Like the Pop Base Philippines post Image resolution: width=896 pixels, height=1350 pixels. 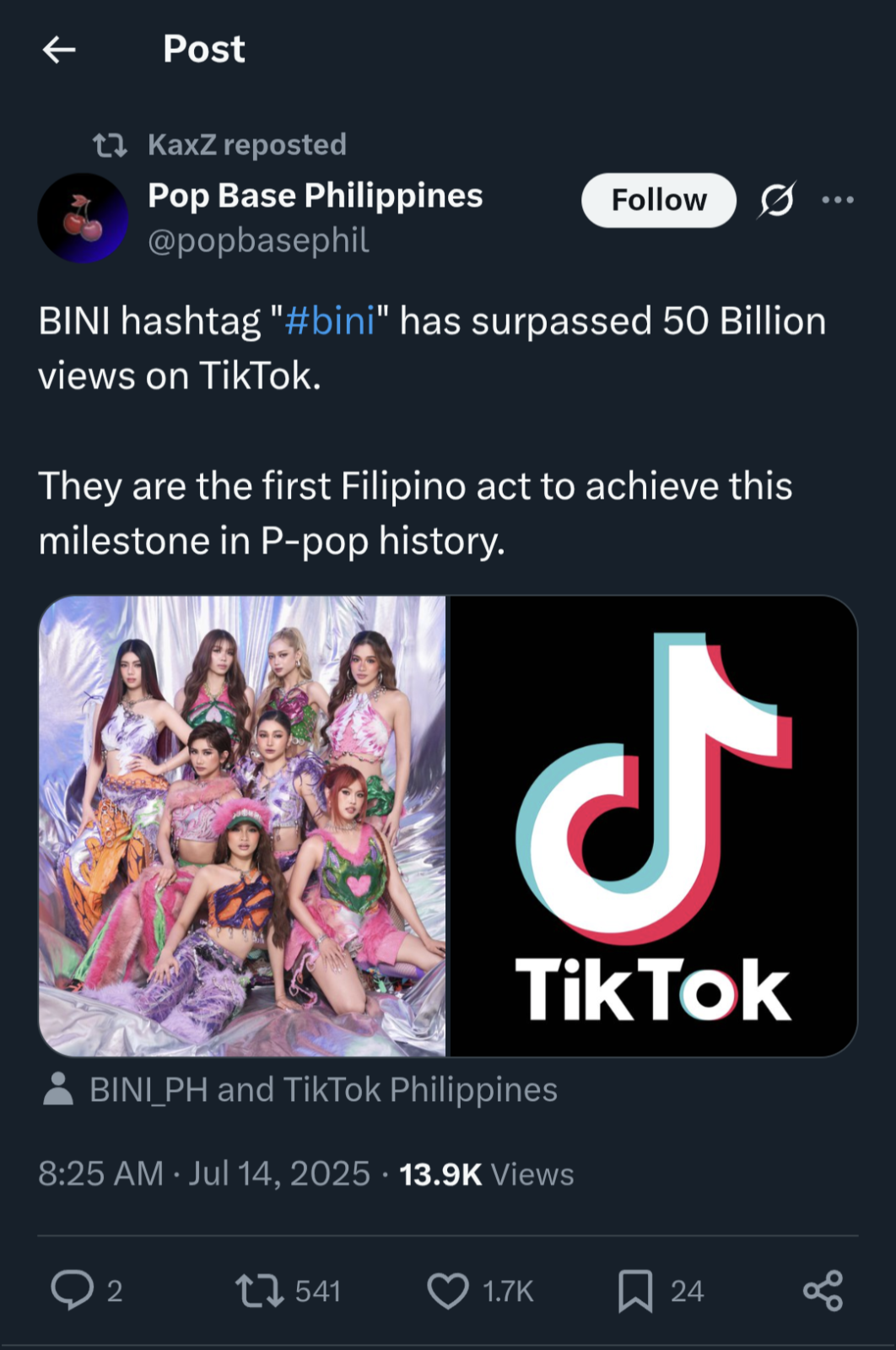tap(448, 1290)
